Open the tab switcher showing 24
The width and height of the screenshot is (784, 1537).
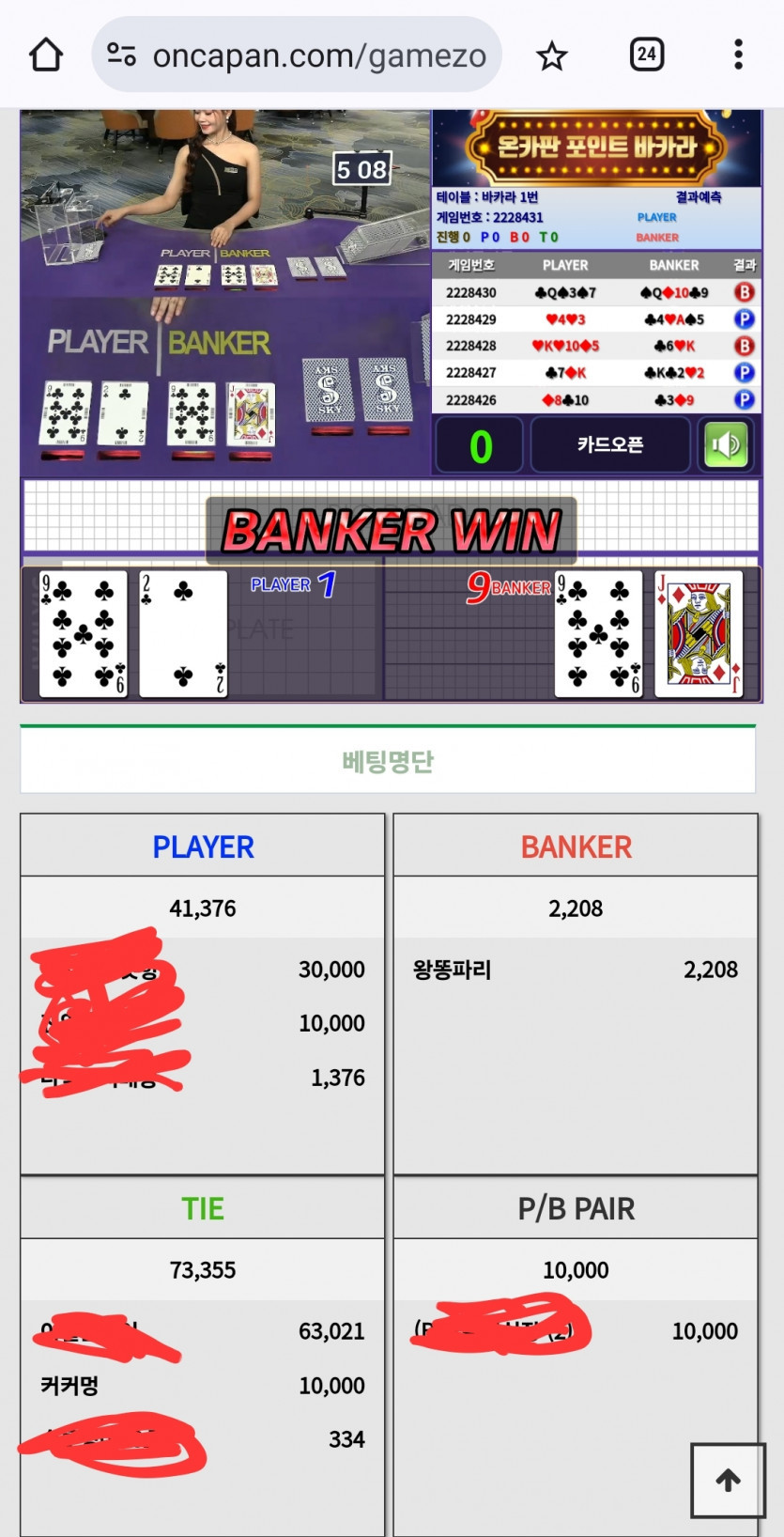[x=646, y=54]
